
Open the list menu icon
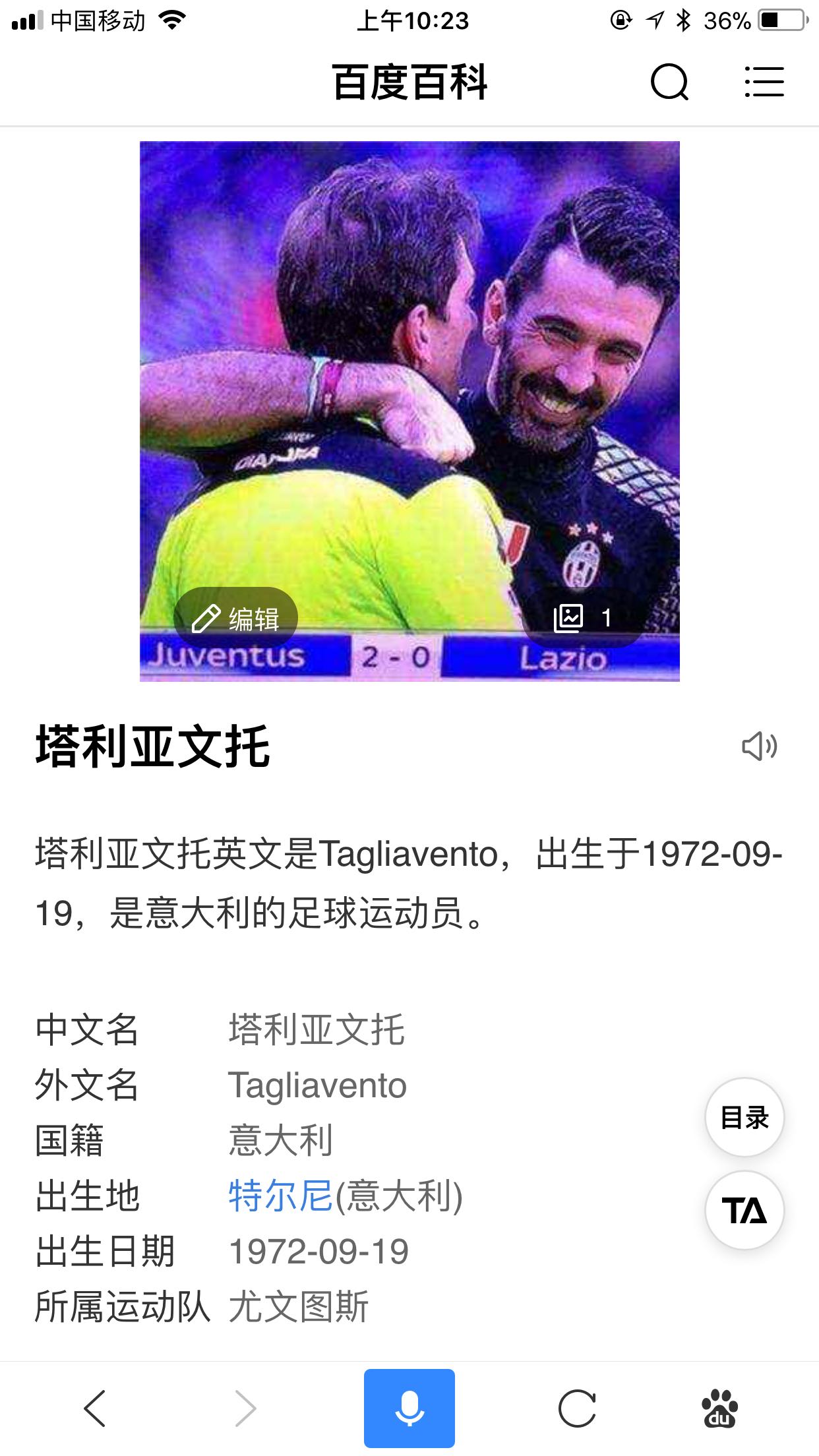pos(764,82)
